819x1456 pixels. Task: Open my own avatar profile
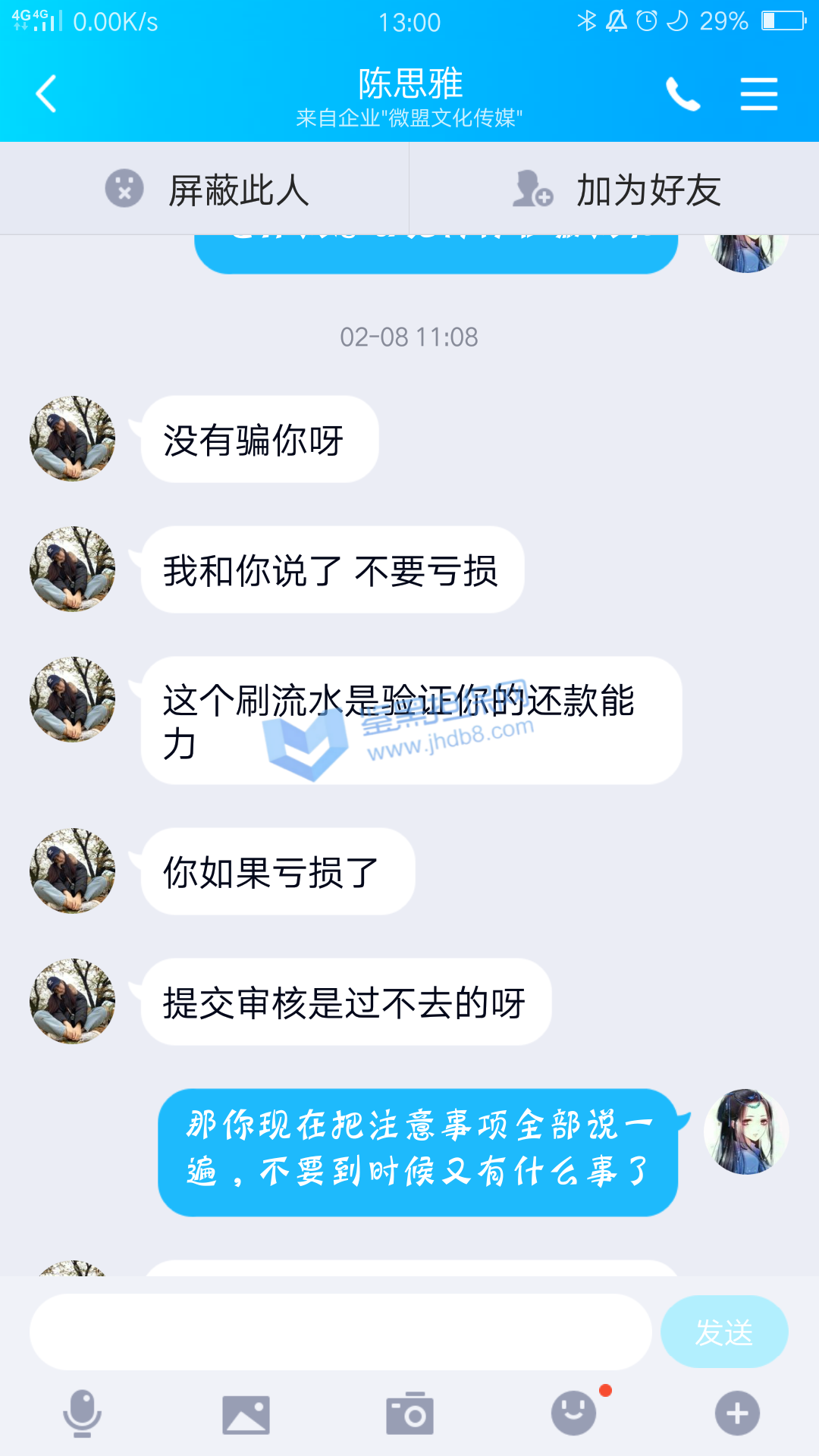click(x=746, y=1132)
